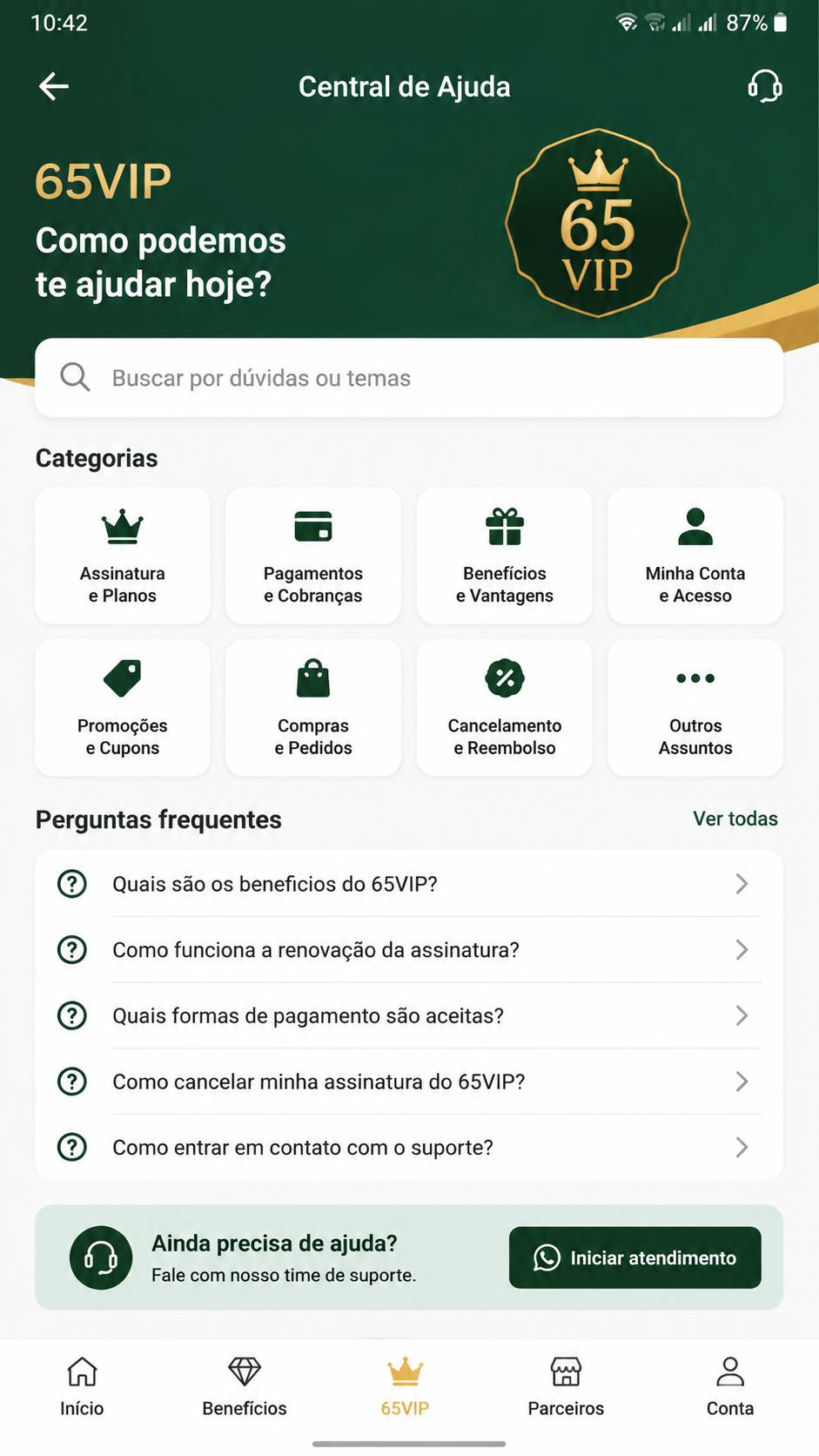
Task: Open the Compras e Pedidos category
Action: coord(313,708)
